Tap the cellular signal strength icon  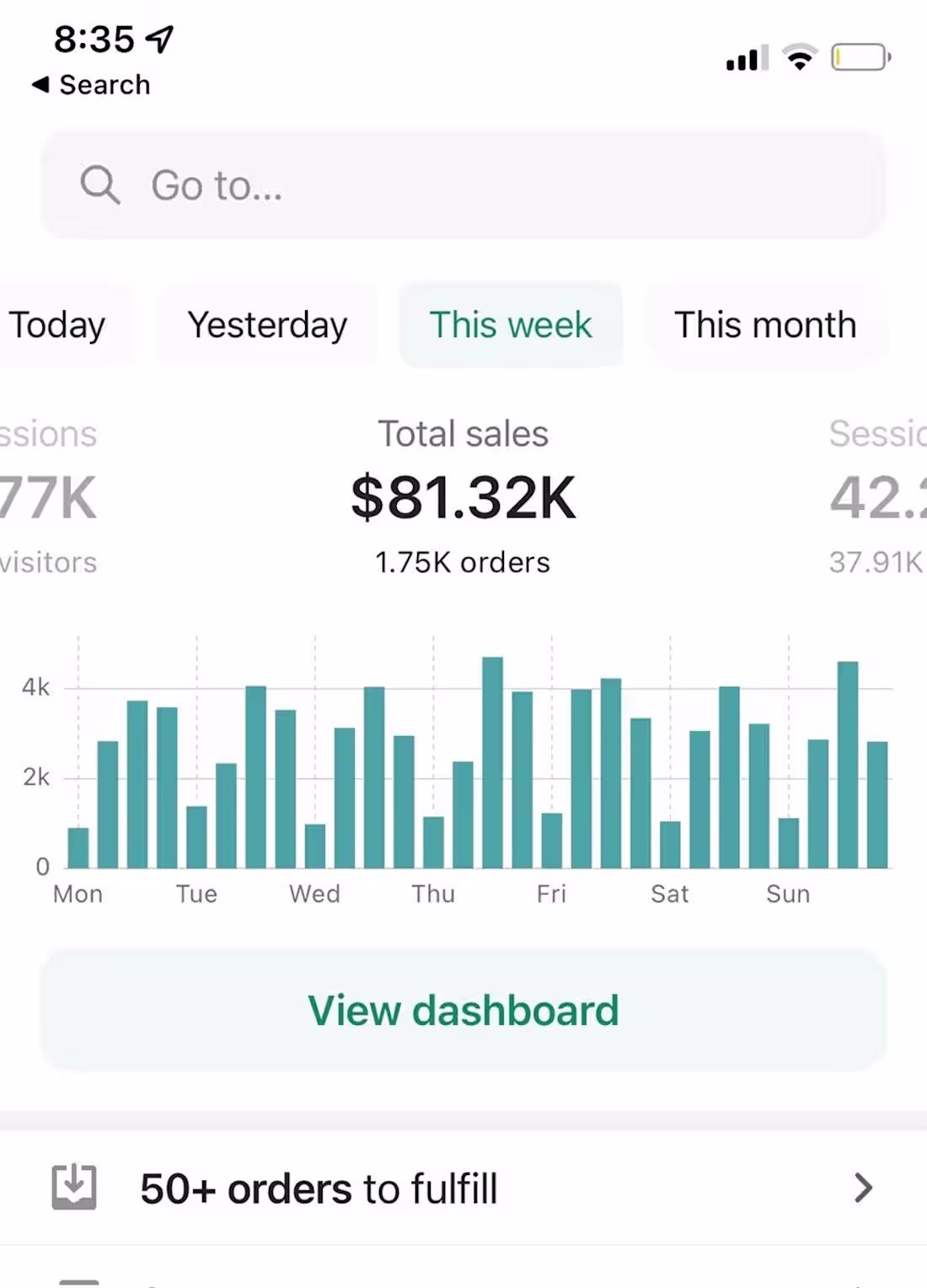[x=745, y=57]
